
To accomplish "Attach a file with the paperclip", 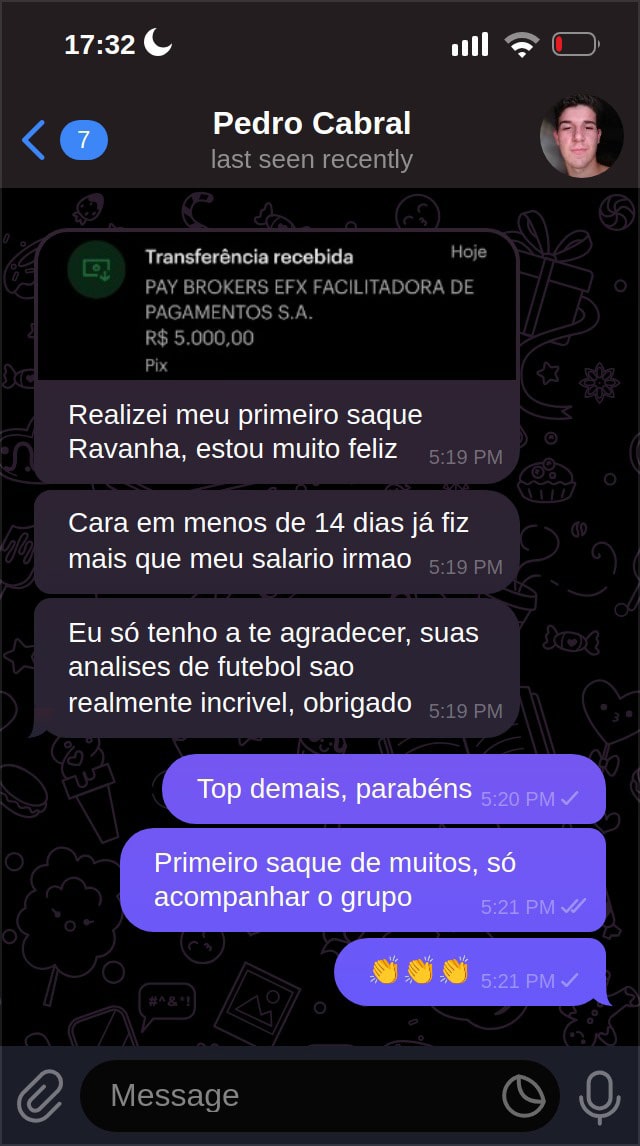I will pos(40,1096).
